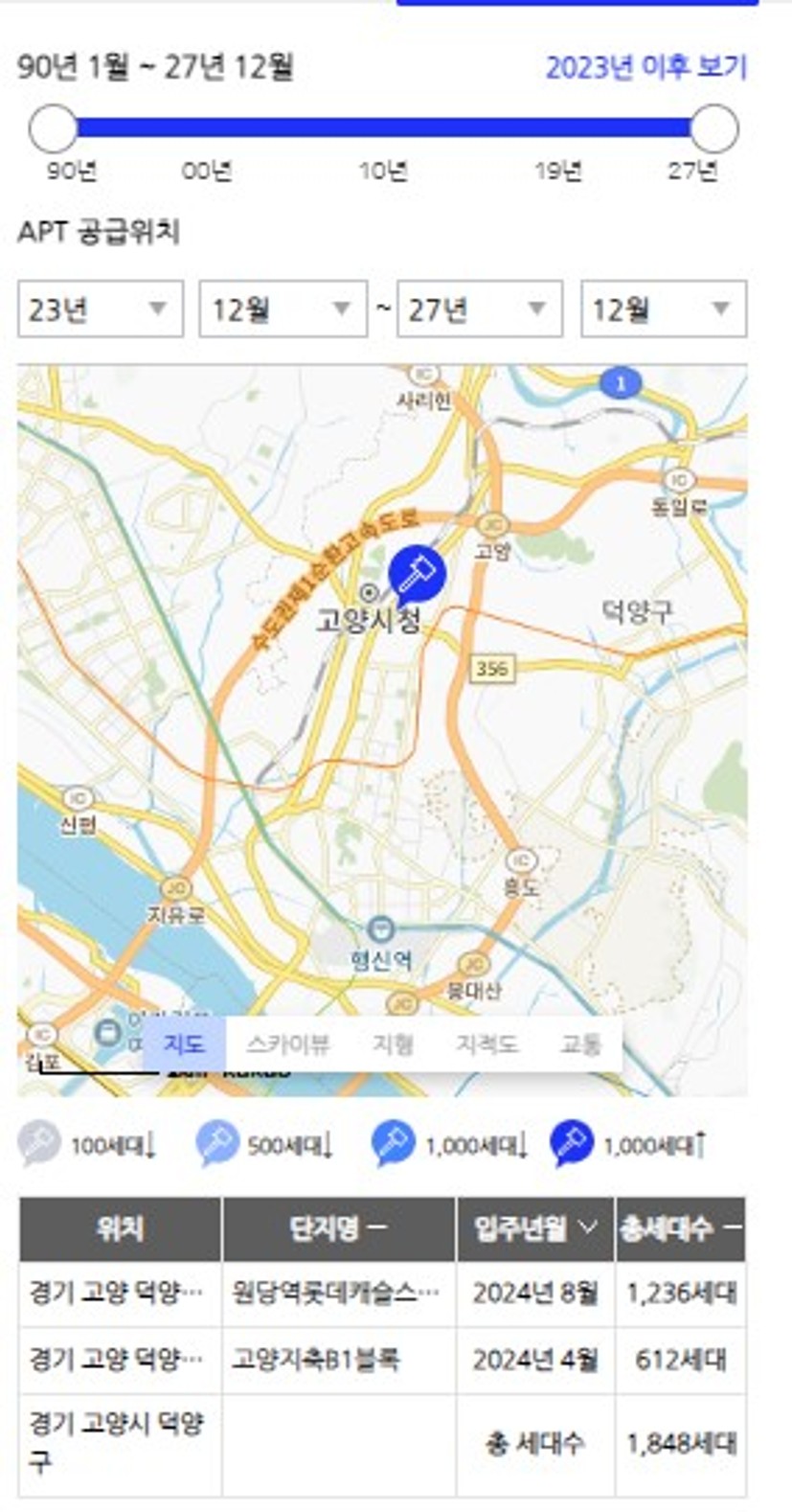Open the end month 12월 dropdown
The width and height of the screenshot is (792, 1512).
[664, 309]
